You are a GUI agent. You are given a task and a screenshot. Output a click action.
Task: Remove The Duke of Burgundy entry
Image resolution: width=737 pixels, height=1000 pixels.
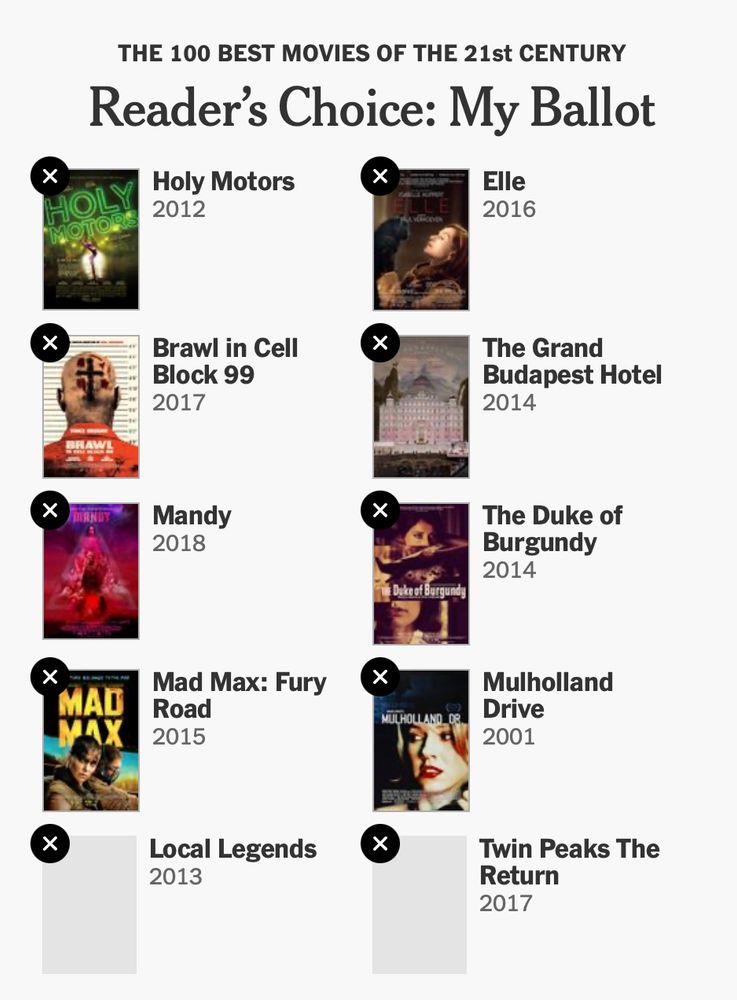[380, 510]
